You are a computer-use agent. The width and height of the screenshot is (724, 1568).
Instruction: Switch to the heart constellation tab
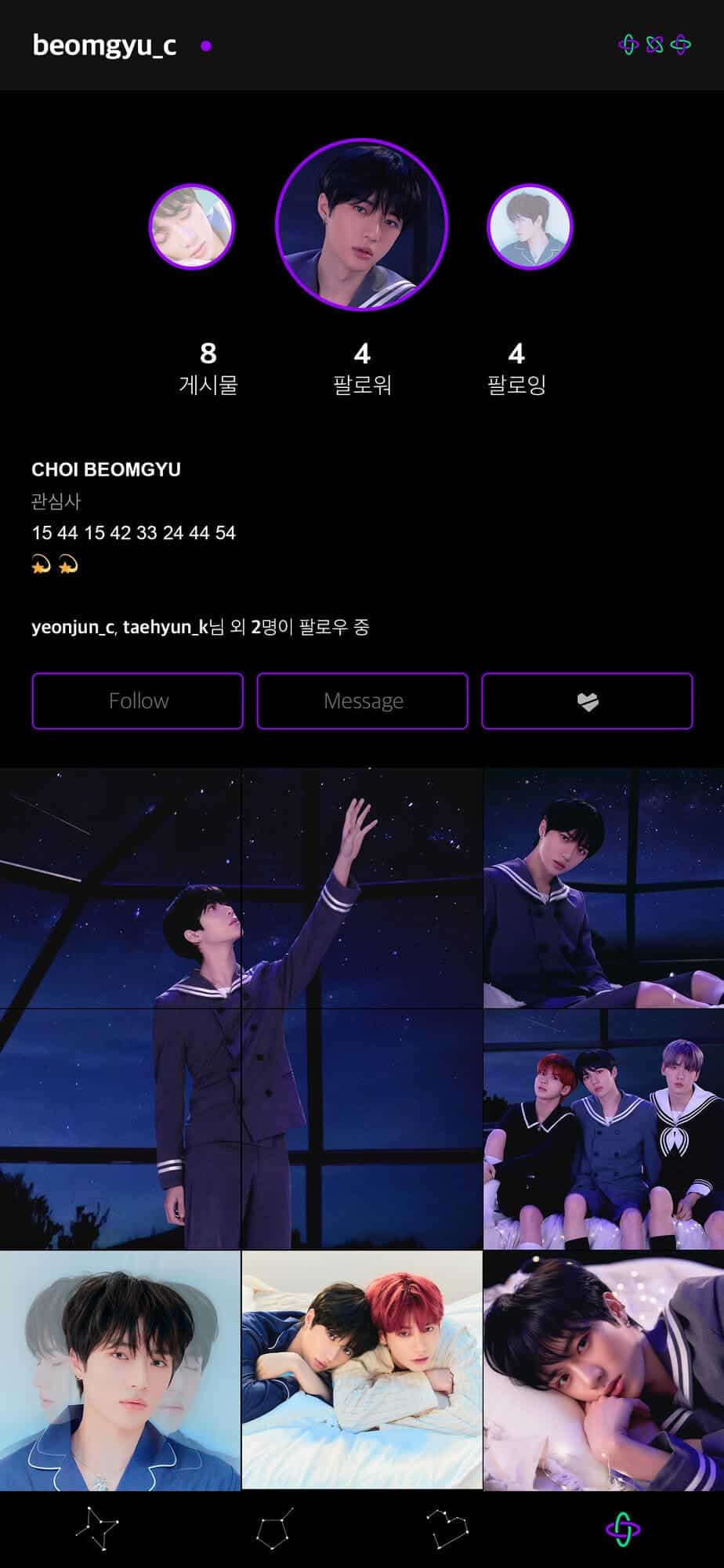tap(447, 1528)
